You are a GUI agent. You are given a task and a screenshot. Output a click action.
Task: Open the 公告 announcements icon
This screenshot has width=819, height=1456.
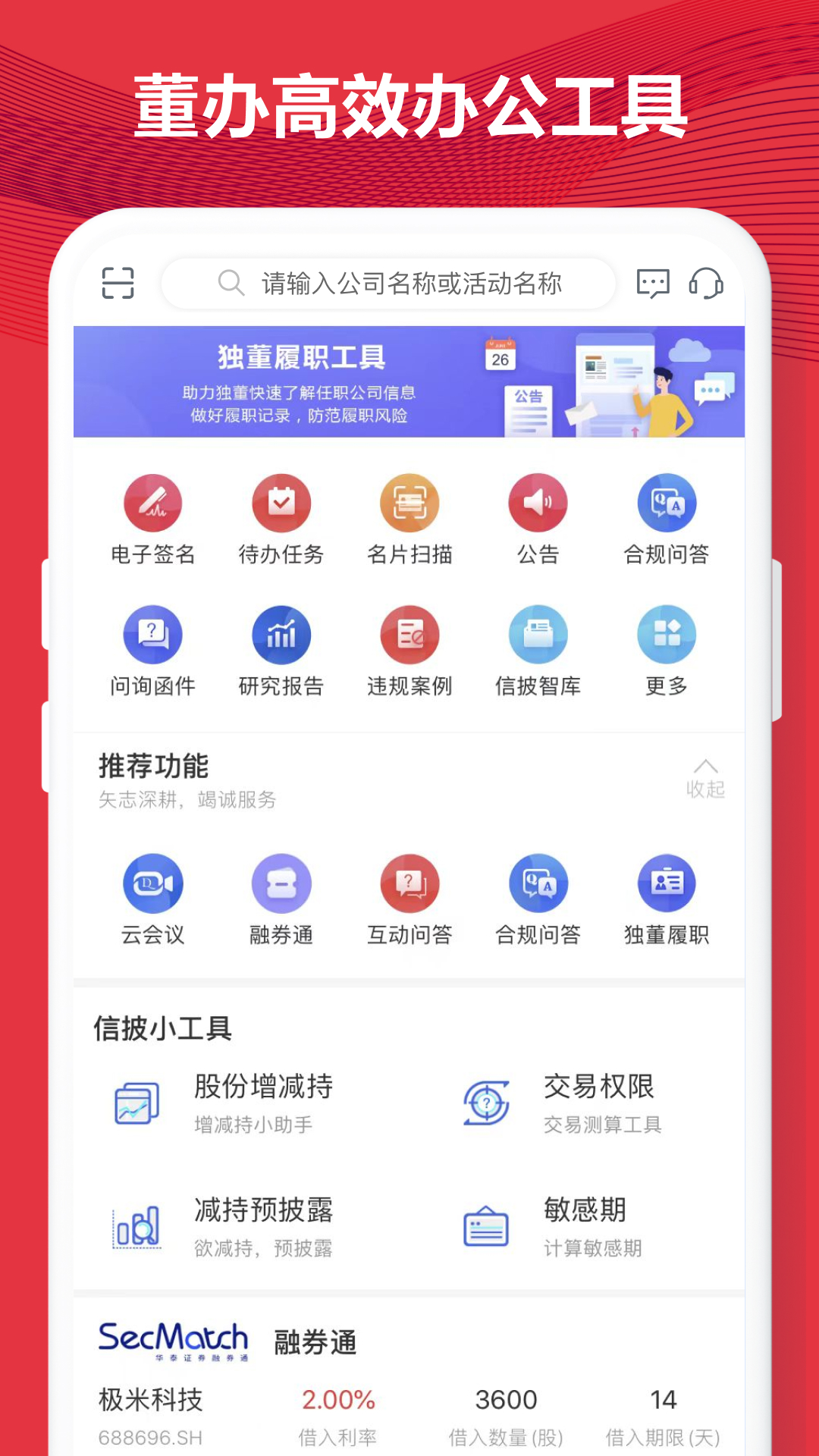[x=538, y=516]
